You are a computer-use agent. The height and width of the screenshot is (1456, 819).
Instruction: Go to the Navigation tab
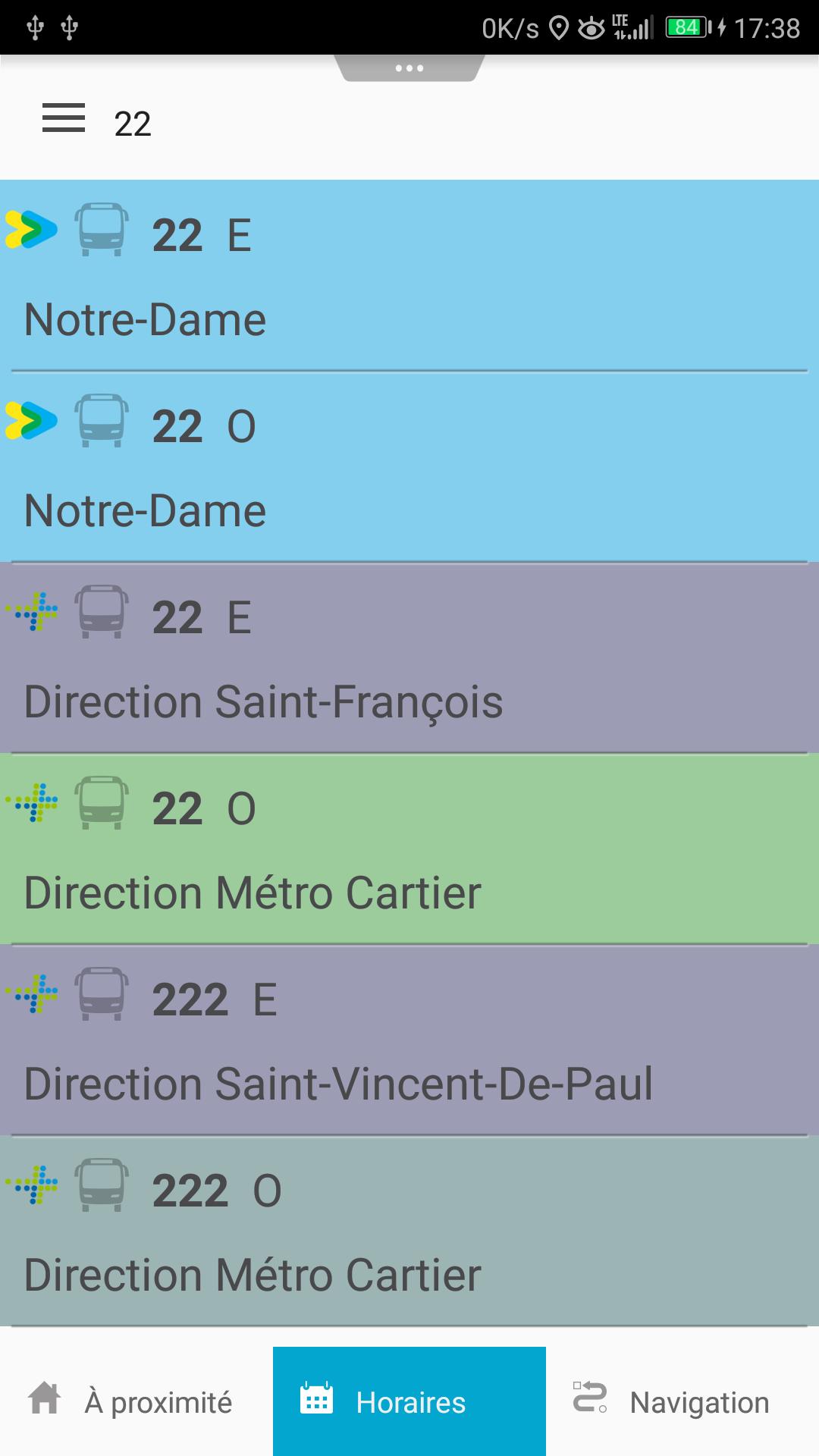click(682, 1401)
